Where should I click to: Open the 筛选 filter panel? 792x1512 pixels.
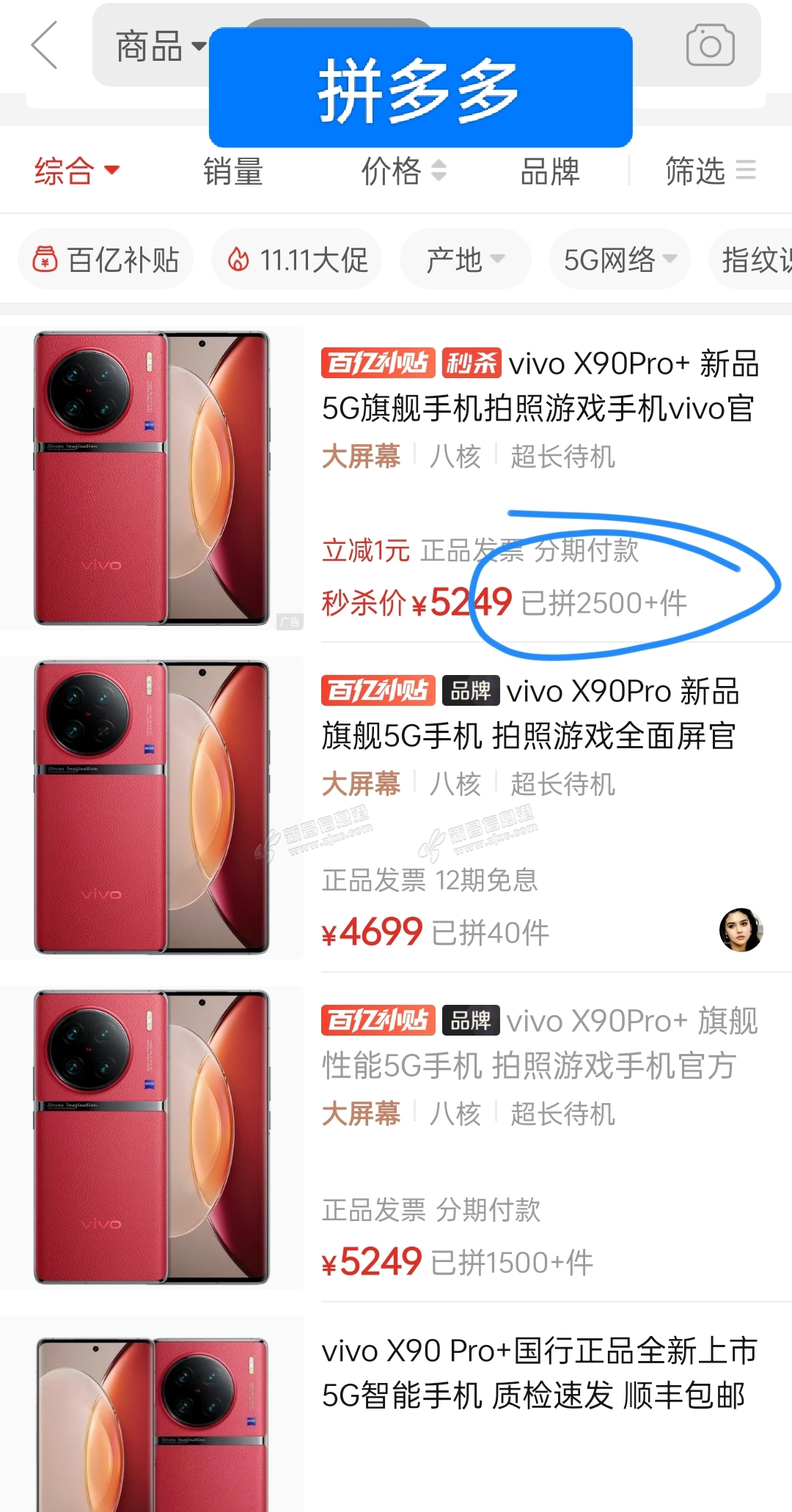709,172
